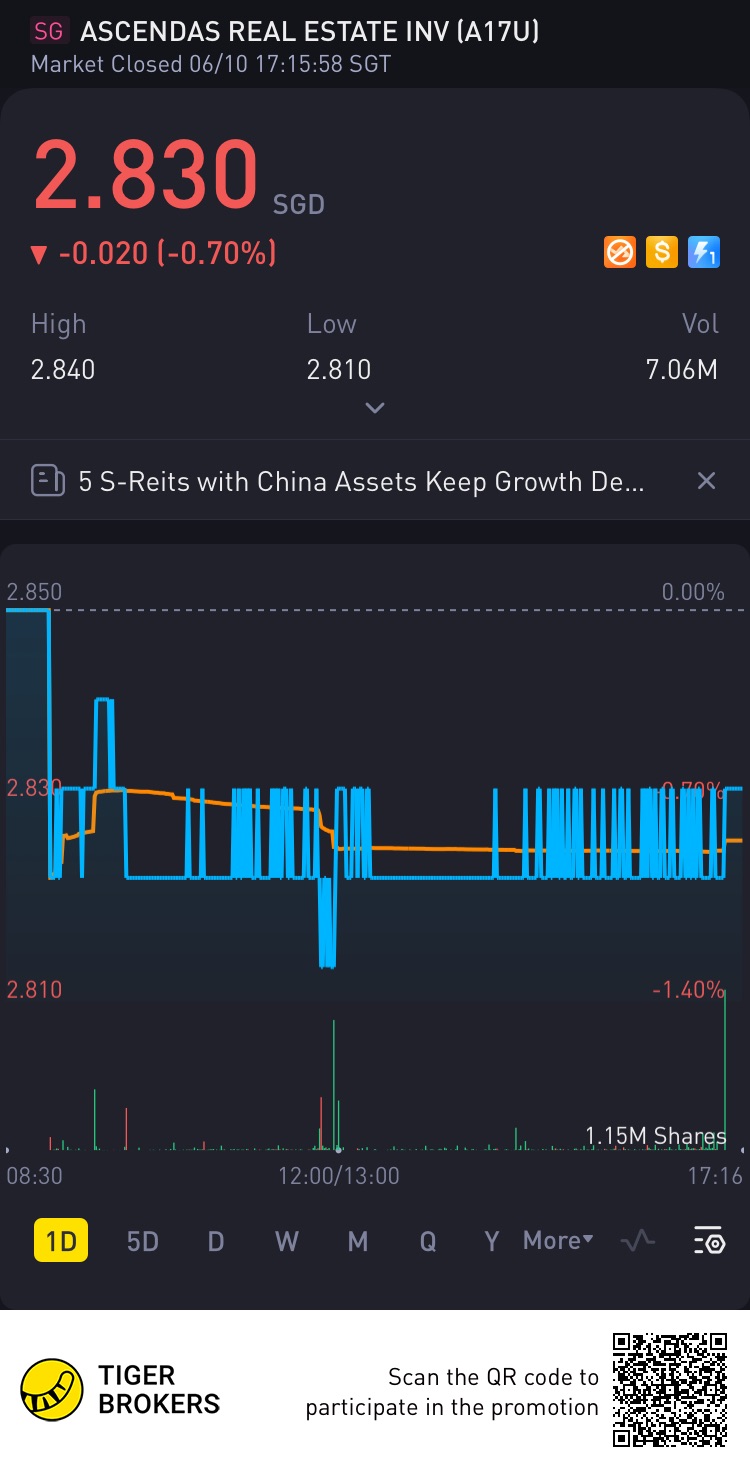Dismiss the S-Reits news banner
750x1470 pixels.
(706, 481)
